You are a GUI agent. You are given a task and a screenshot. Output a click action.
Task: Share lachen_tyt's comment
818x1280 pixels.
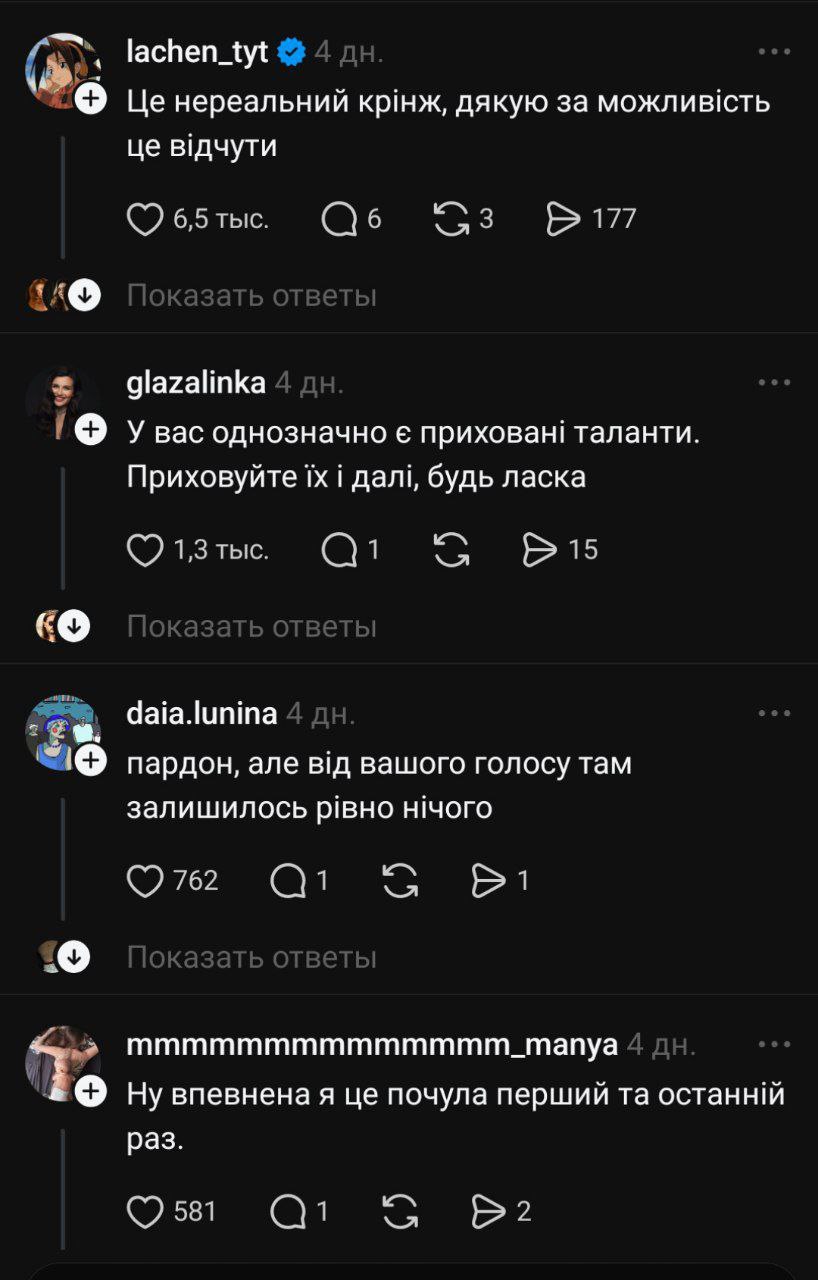[x=564, y=219]
